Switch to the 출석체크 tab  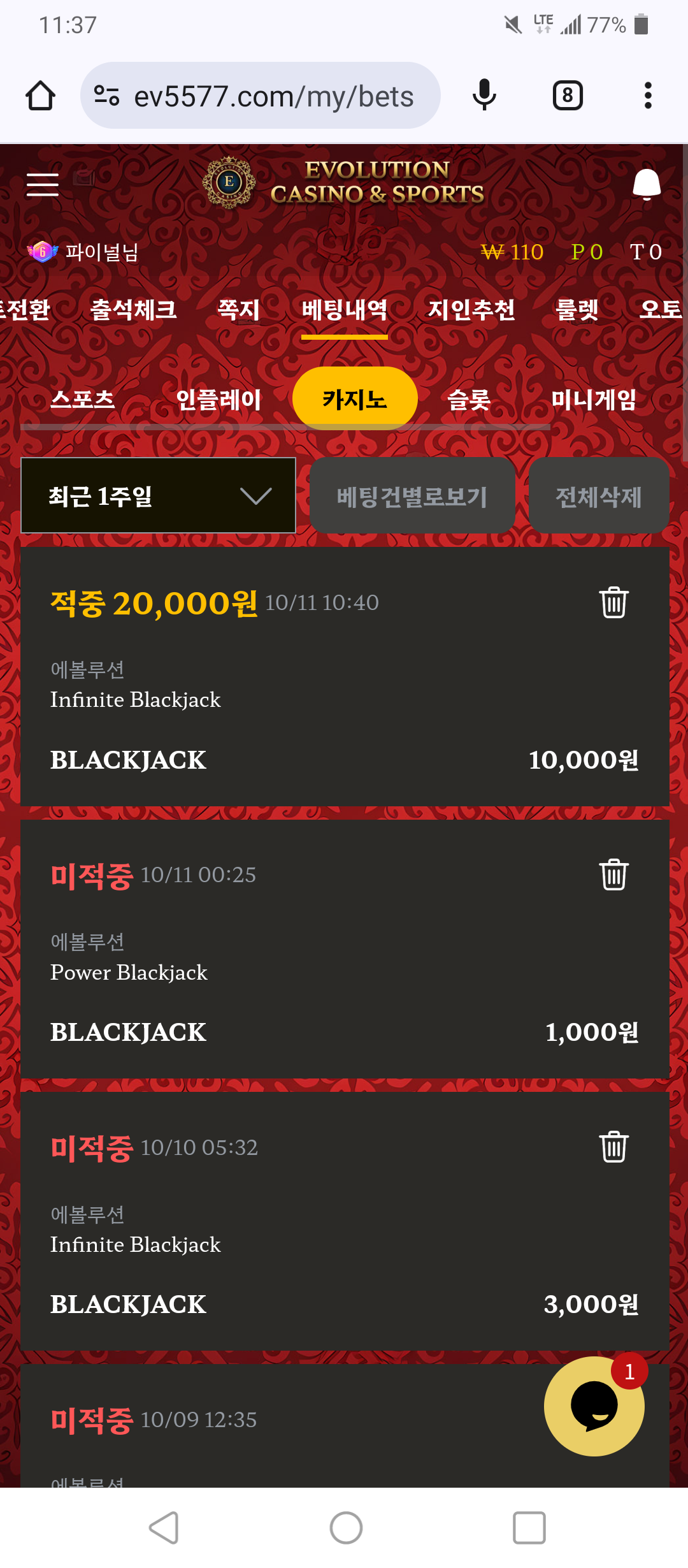point(133,310)
